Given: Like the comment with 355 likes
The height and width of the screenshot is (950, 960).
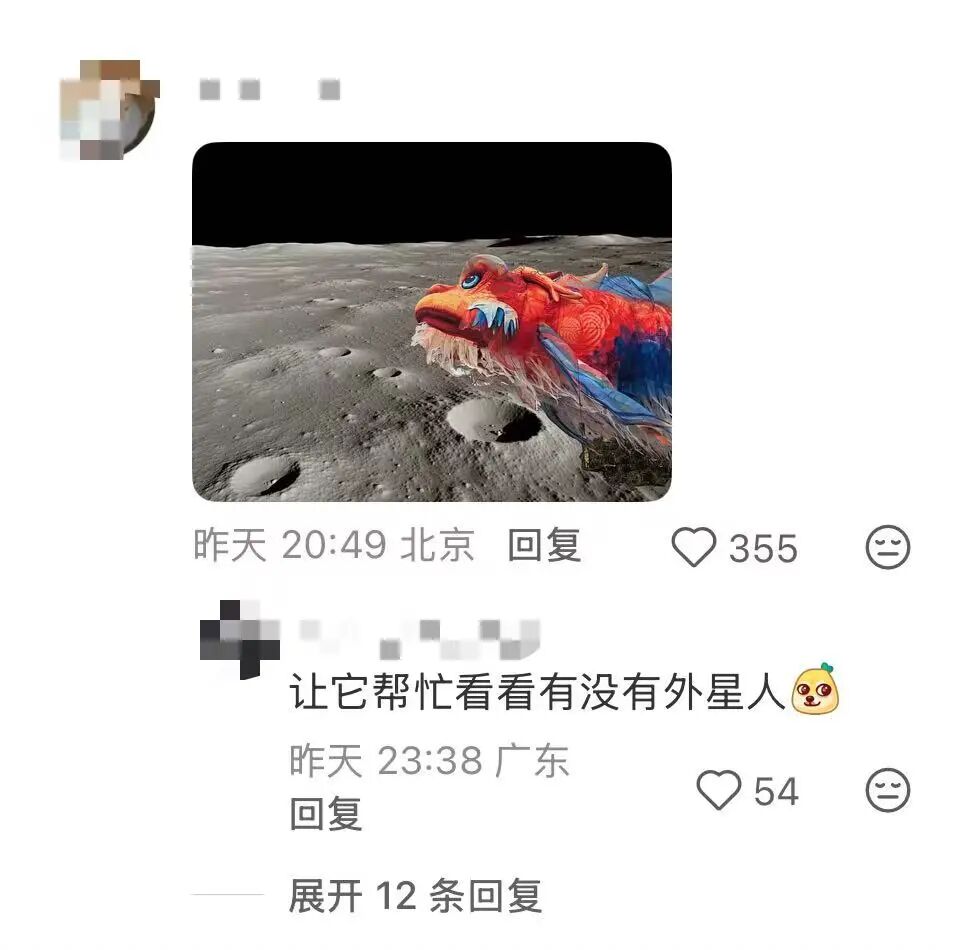Looking at the screenshot, I should coord(694,548).
